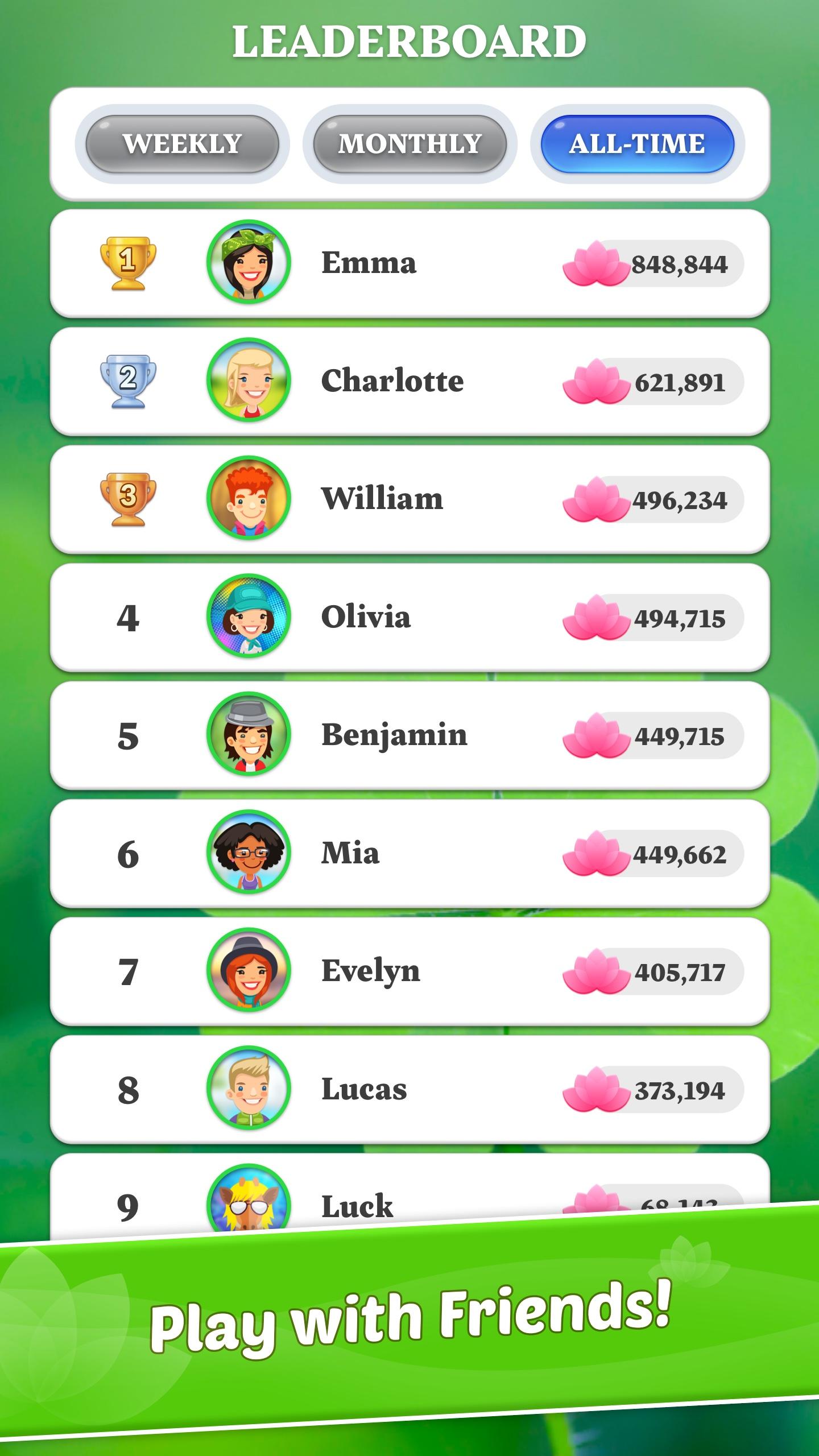Viewport: 819px width, 1456px height.
Task: View William's third-place entry
Action: [x=409, y=499]
